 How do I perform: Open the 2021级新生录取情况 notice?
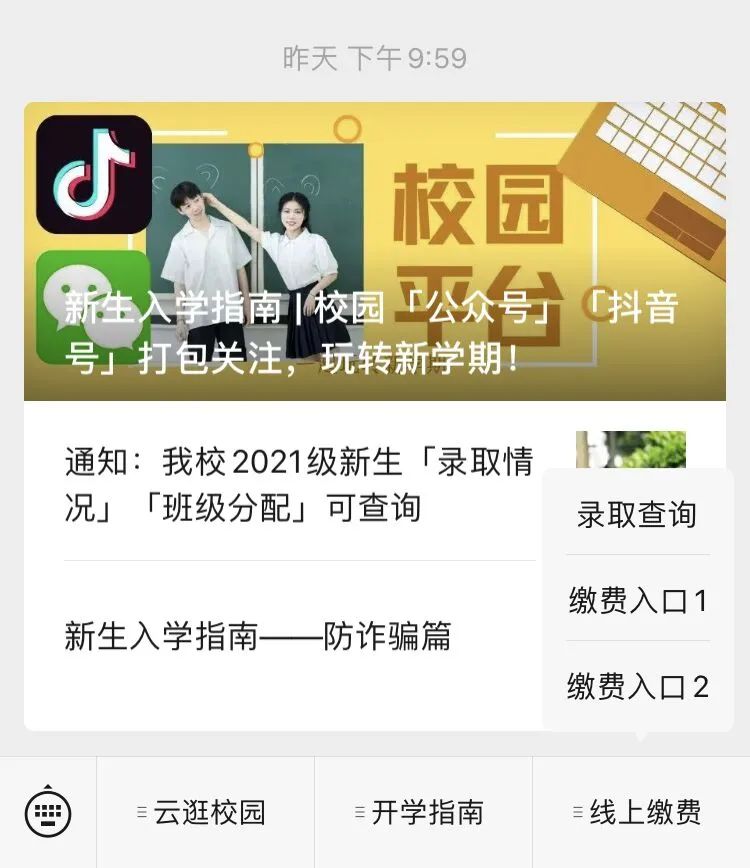[300, 486]
